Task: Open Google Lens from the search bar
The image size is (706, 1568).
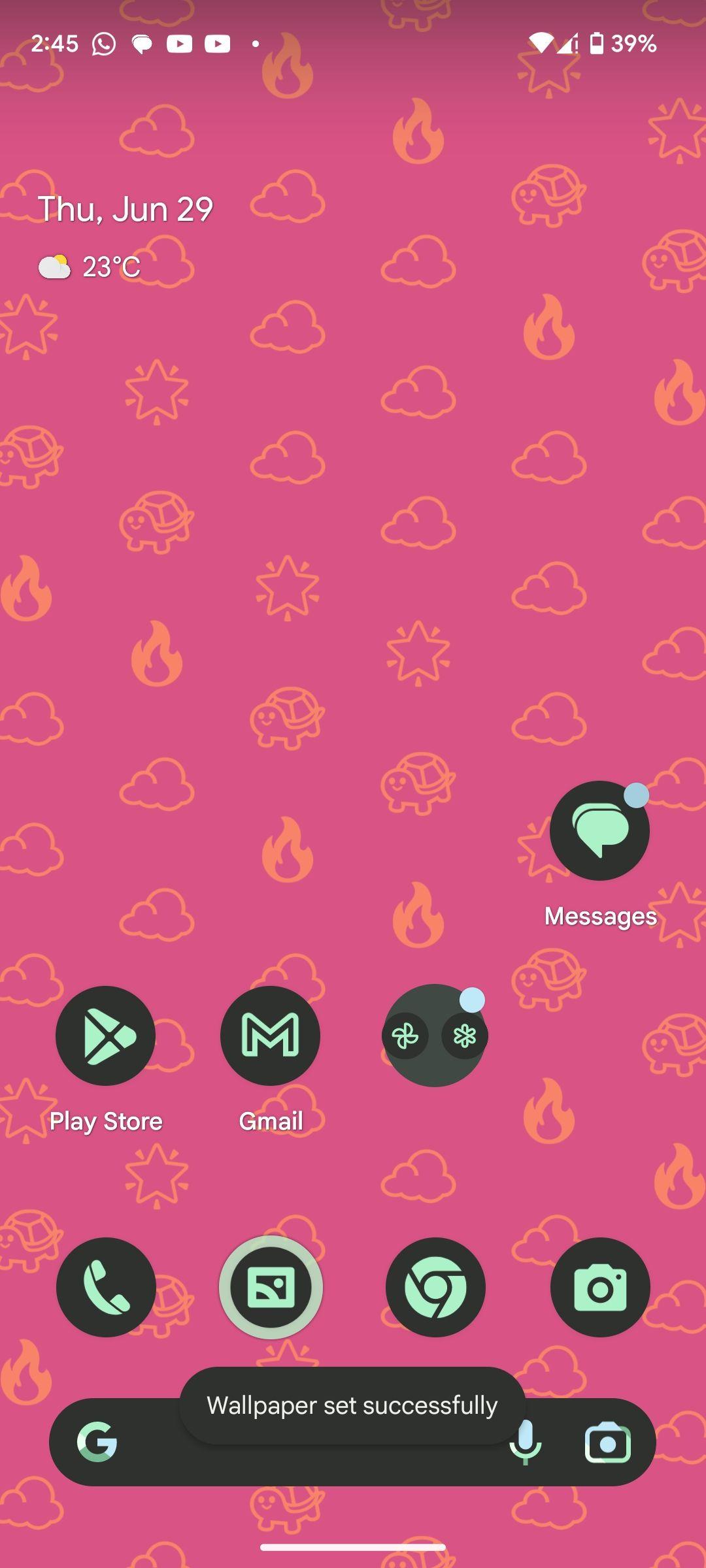Action: pyautogui.click(x=609, y=1443)
